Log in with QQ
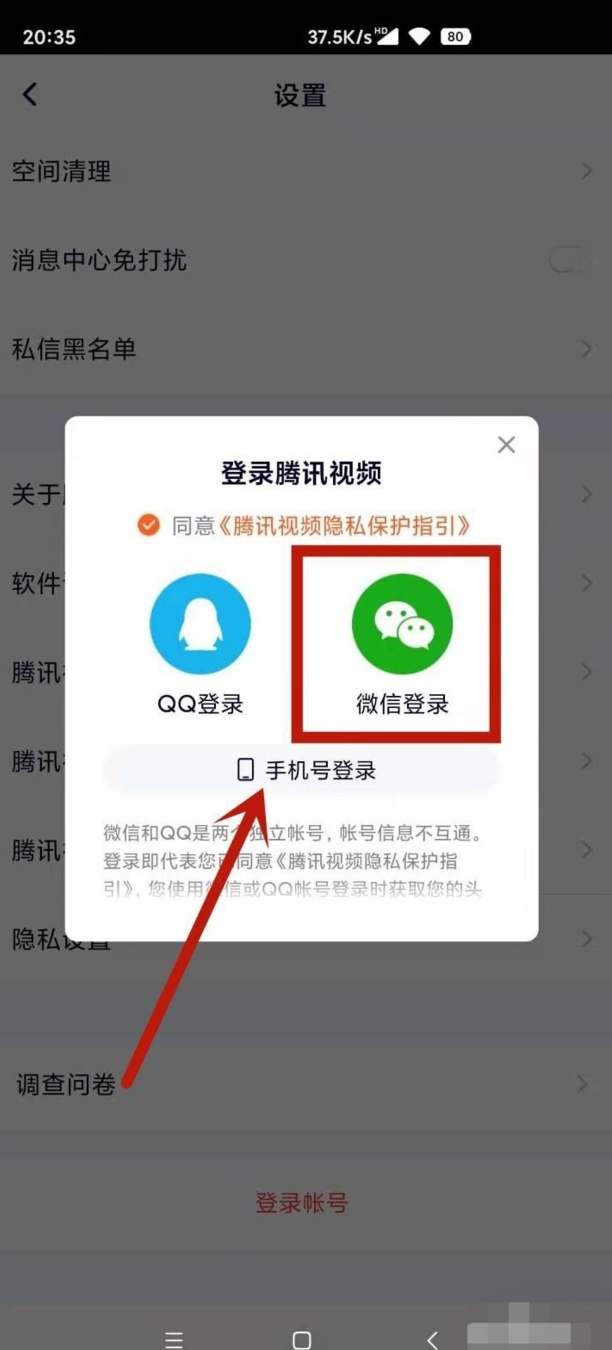 point(200,623)
